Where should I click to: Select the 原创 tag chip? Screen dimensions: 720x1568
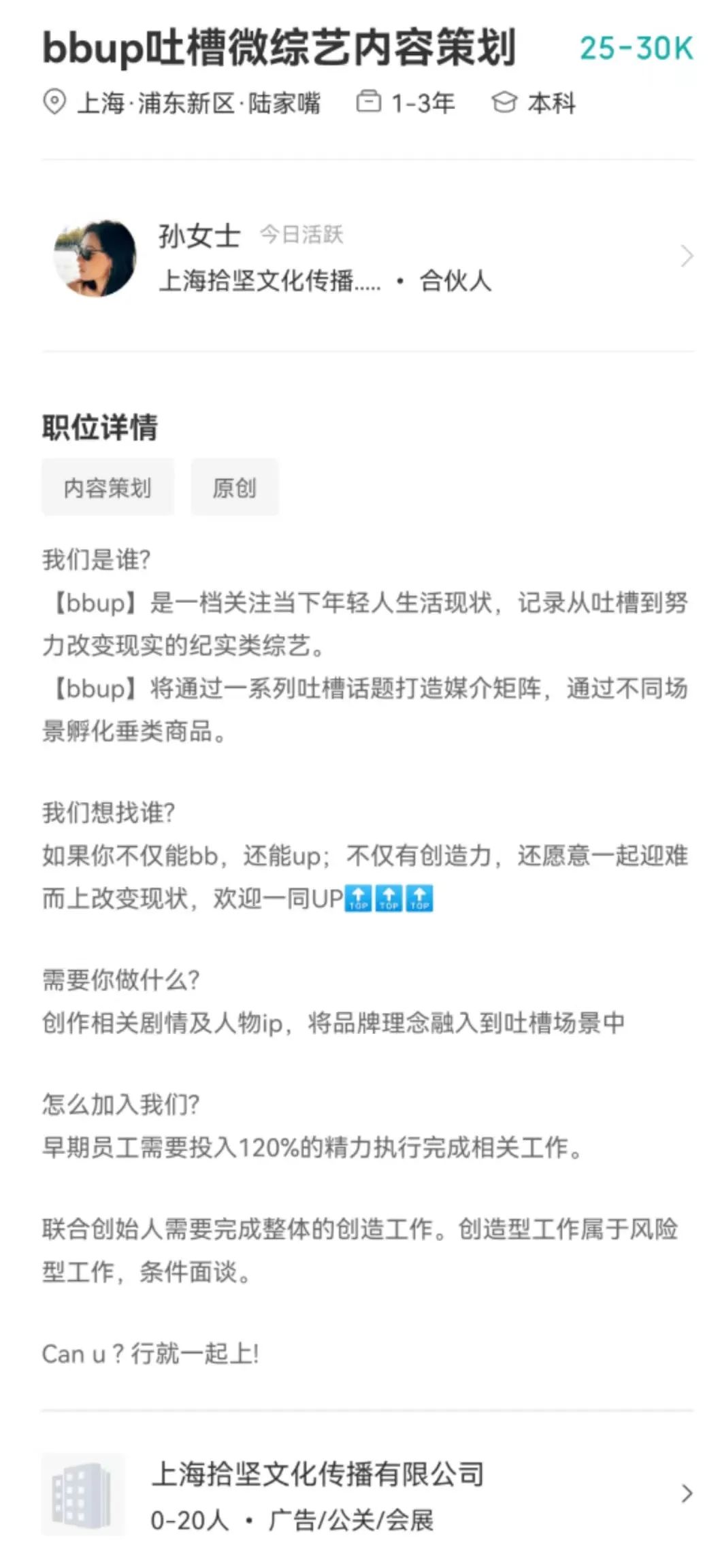click(x=234, y=487)
